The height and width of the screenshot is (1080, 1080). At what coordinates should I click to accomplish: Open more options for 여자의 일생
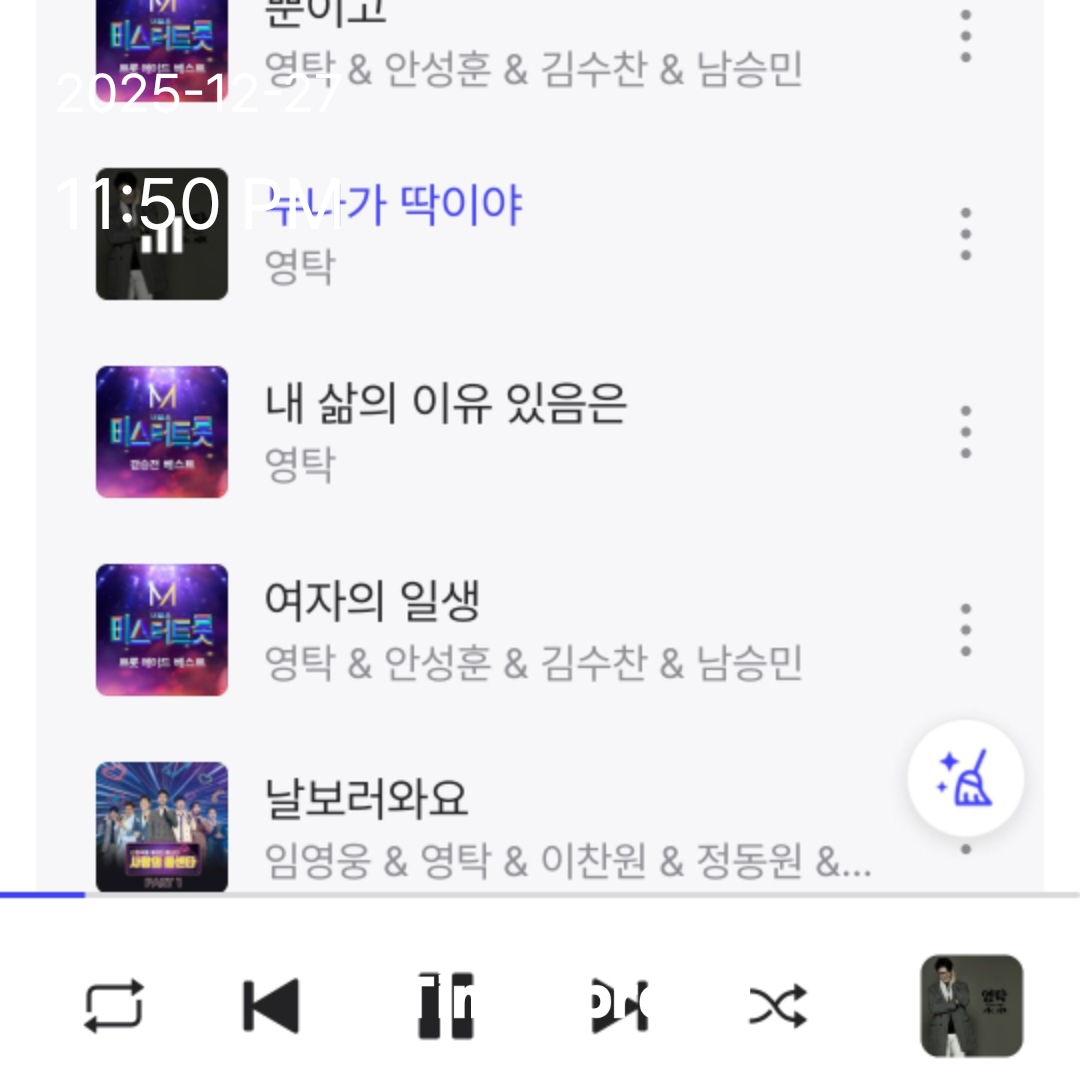pos(965,630)
